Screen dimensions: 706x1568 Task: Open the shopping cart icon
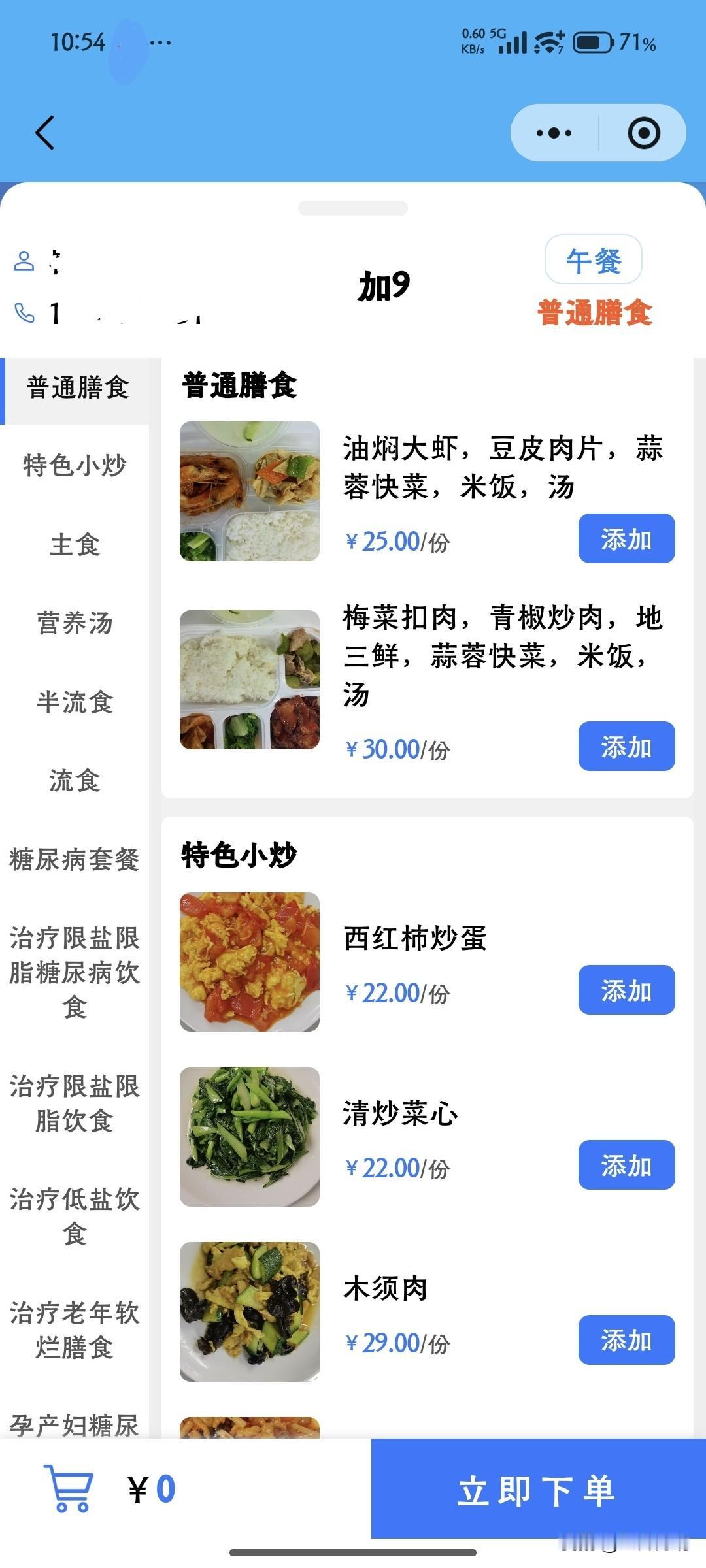[69, 1489]
